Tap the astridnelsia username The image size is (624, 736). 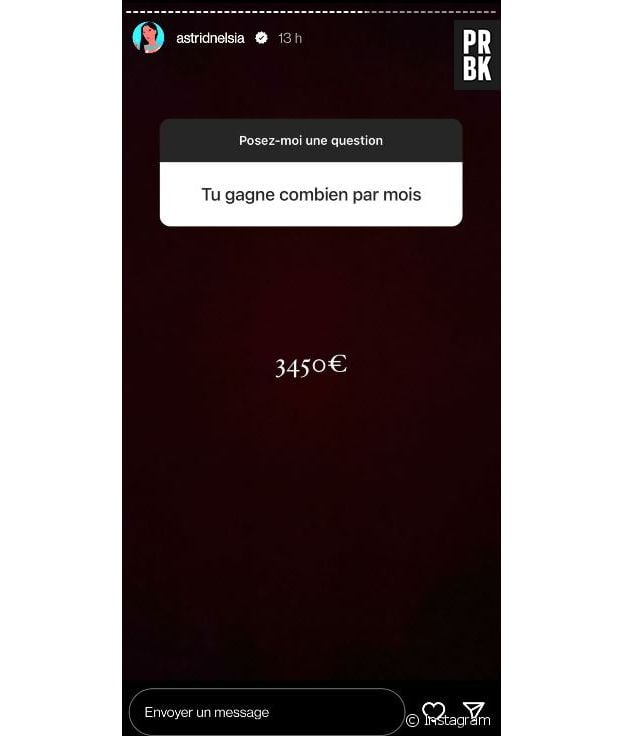212,38
